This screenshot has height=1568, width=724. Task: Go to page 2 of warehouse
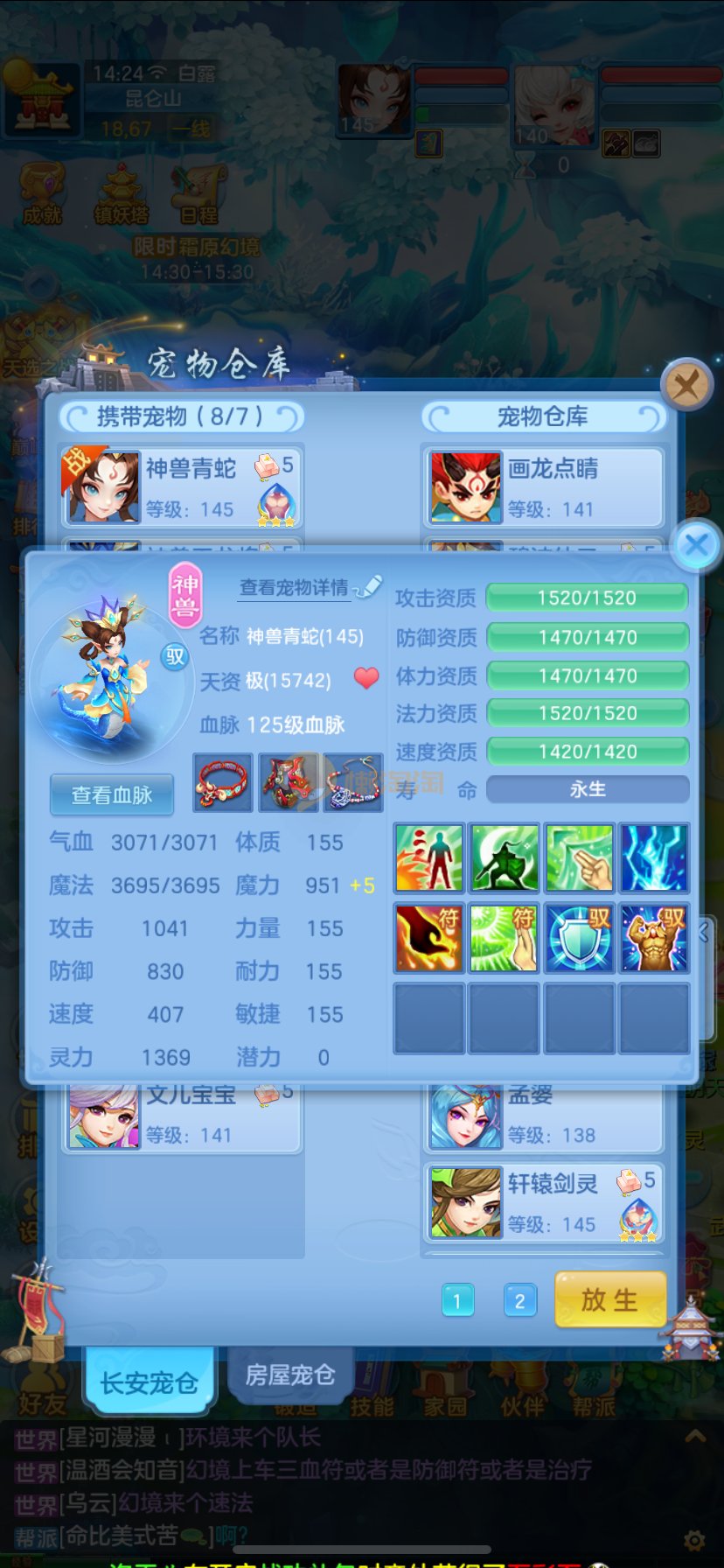pyautogui.click(x=519, y=1301)
